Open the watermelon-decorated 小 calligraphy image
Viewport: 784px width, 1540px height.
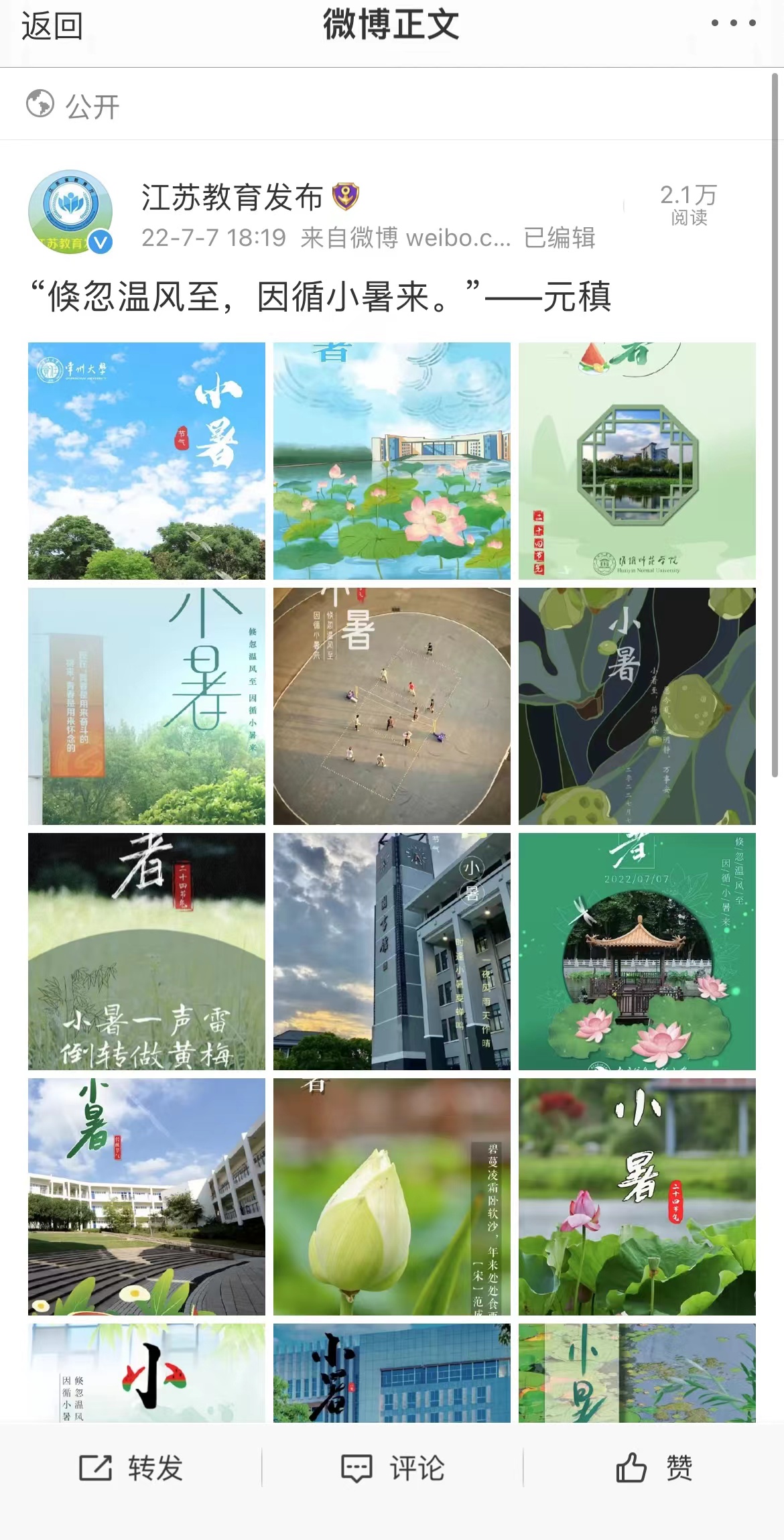click(x=147, y=1372)
